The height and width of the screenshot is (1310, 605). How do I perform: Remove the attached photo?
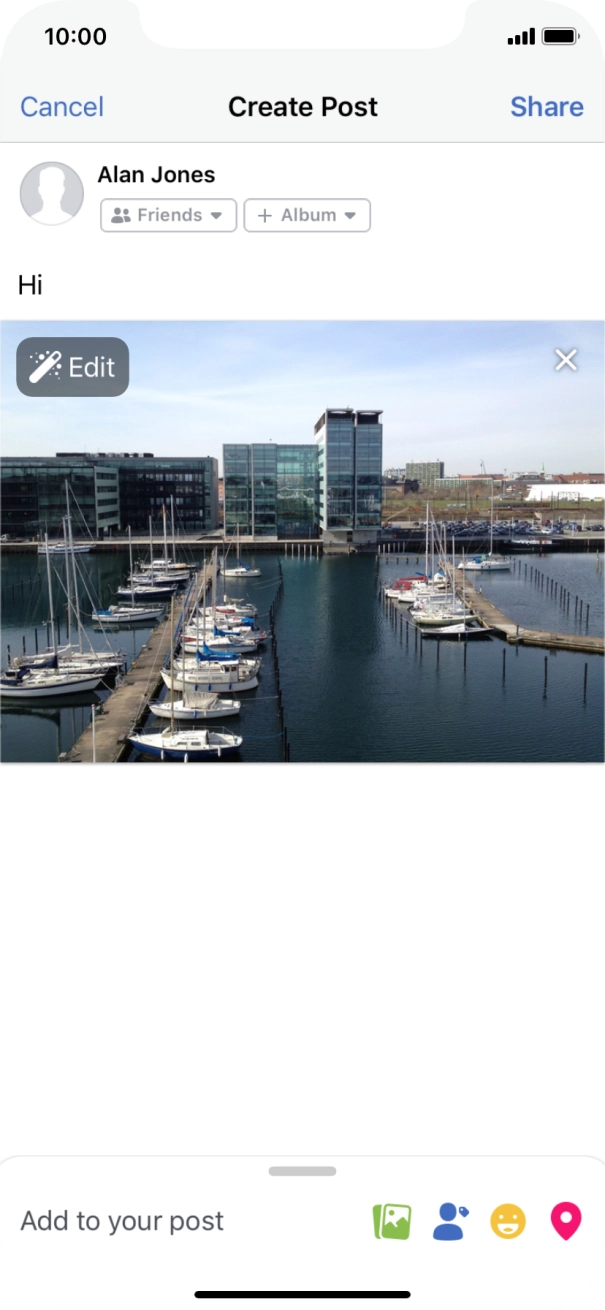(x=566, y=360)
